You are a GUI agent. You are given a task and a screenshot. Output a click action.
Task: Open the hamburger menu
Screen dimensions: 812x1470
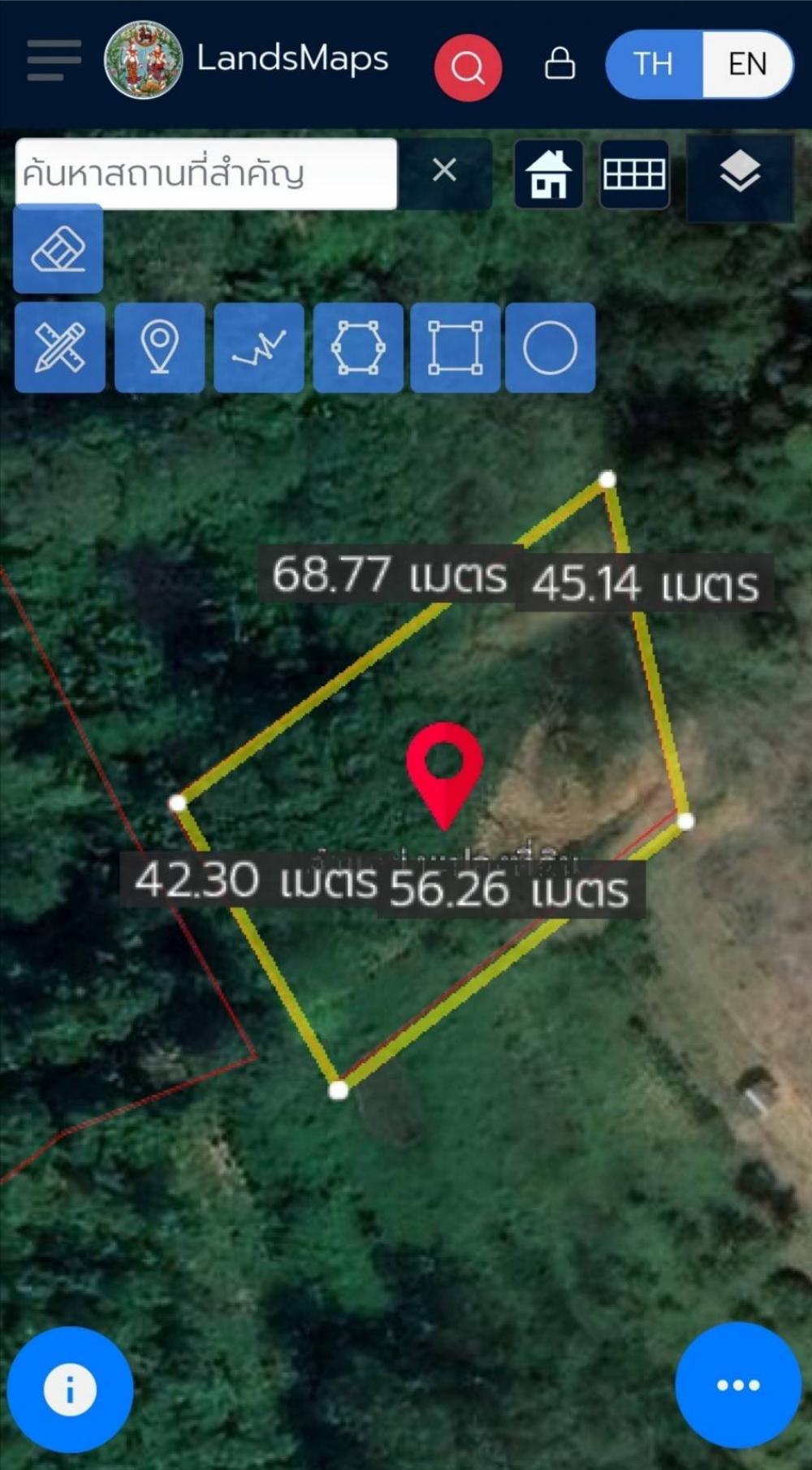tap(54, 61)
